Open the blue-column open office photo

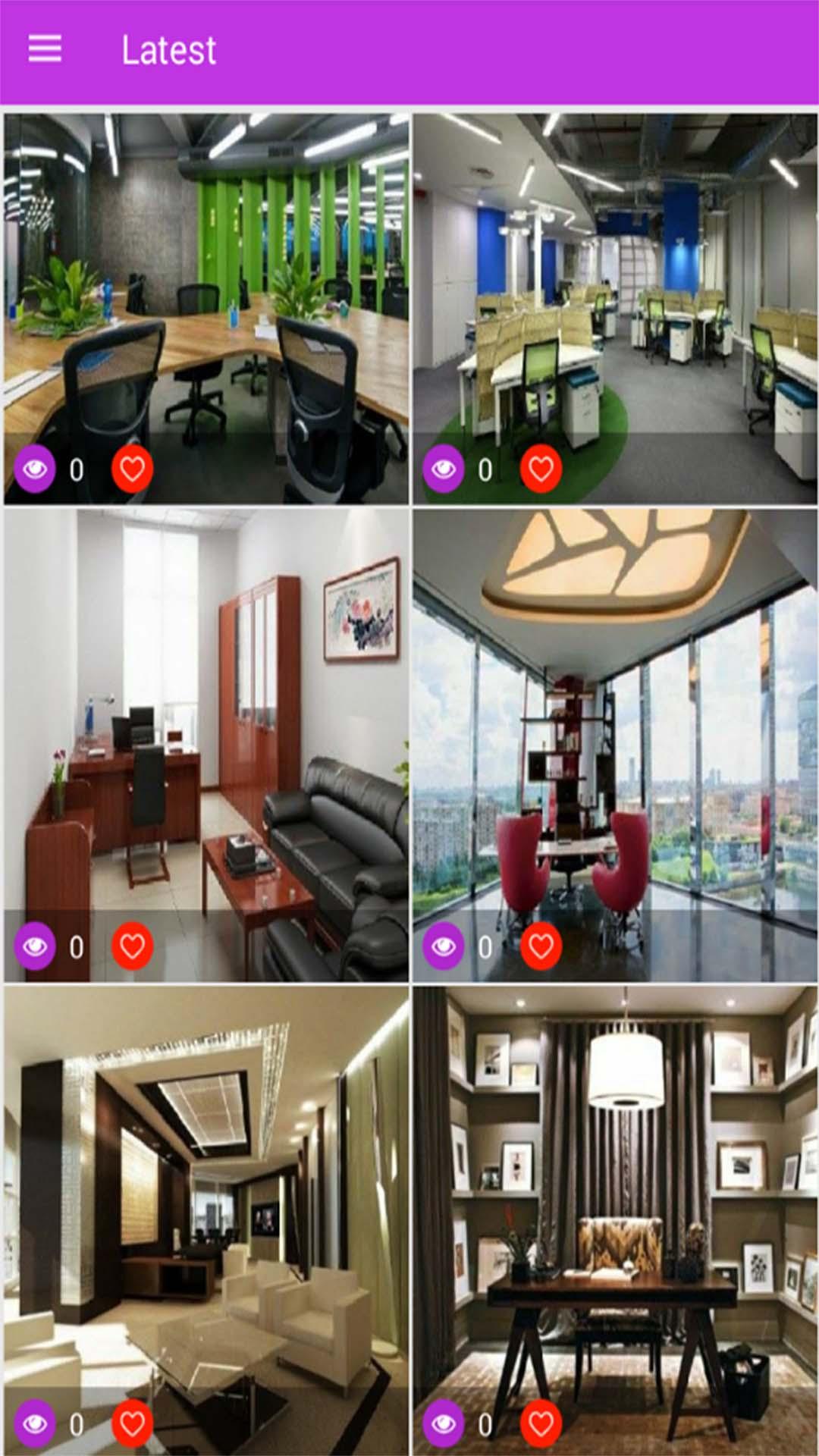[614, 288]
